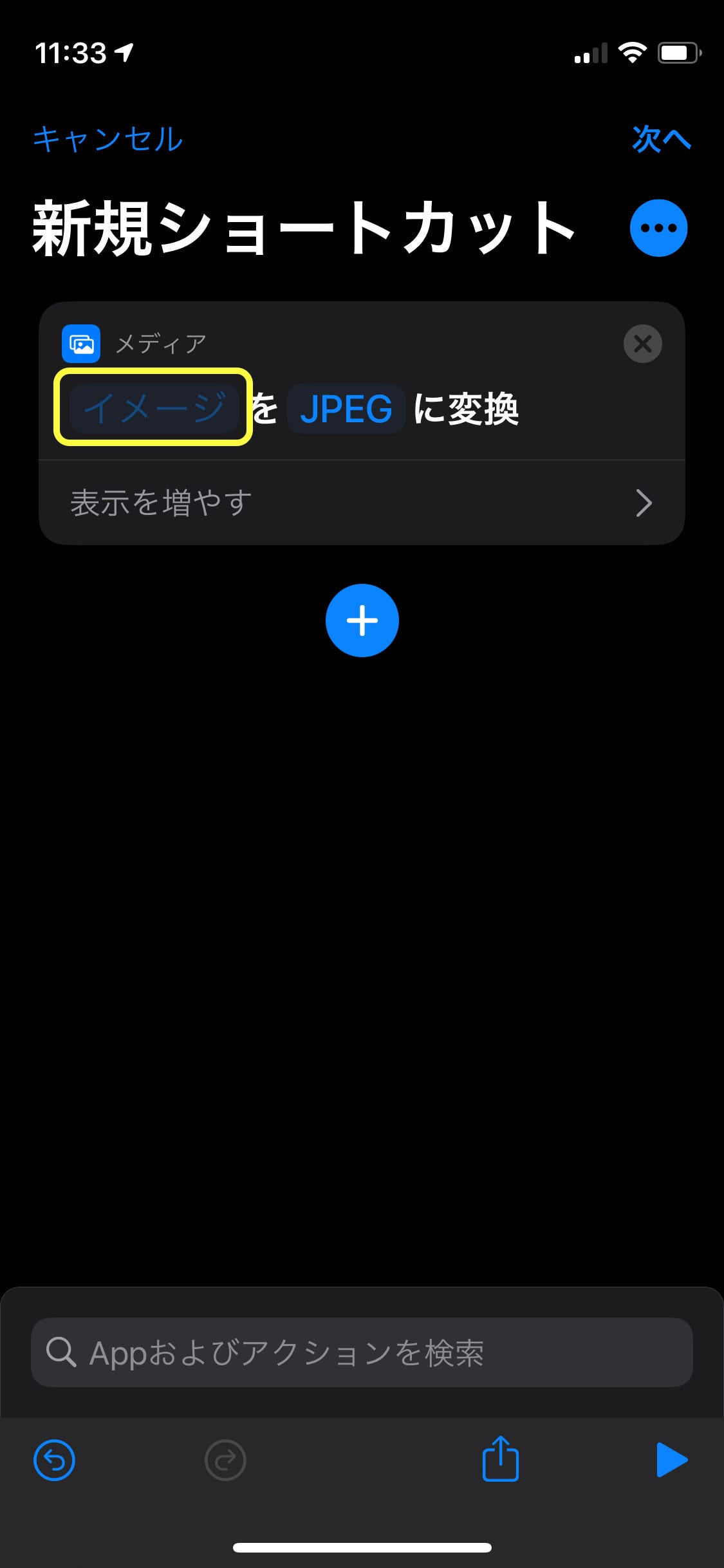
Task: Share this shortcut
Action: pyautogui.click(x=500, y=1459)
